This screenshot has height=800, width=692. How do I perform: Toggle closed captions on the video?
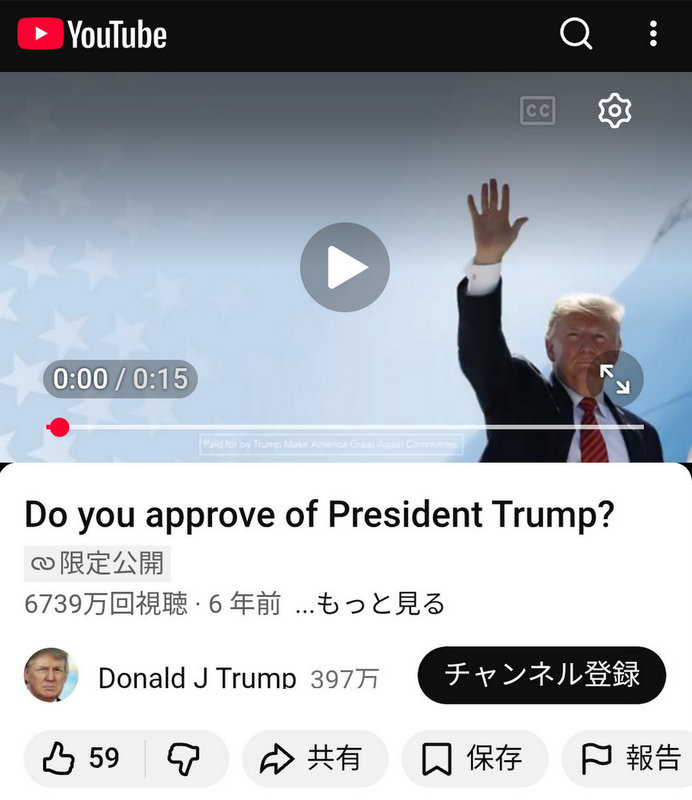[x=538, y=111]
